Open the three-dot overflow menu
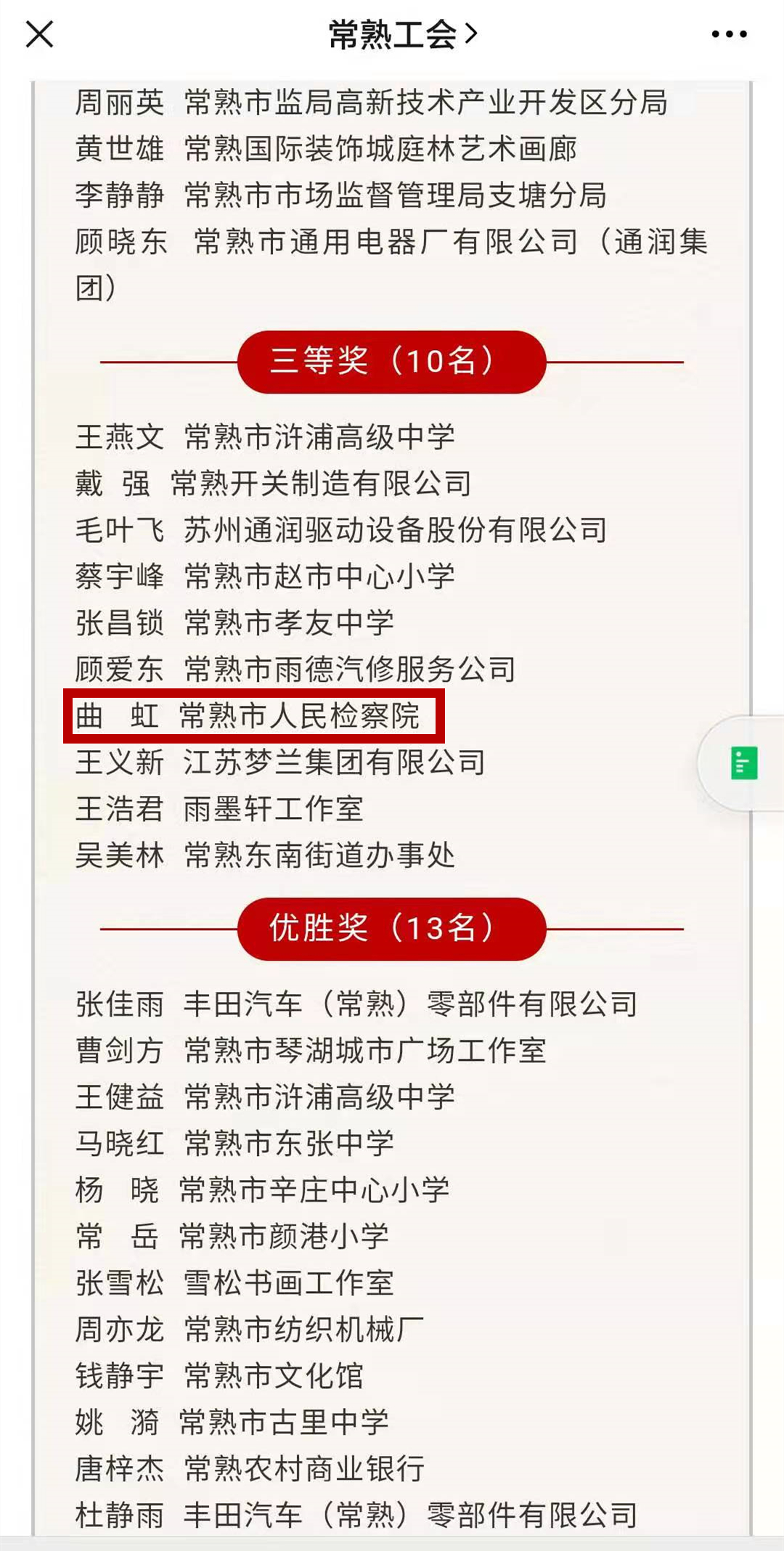Image resolution: width=784 pixels, height=1551 pixels. [729, 34]
